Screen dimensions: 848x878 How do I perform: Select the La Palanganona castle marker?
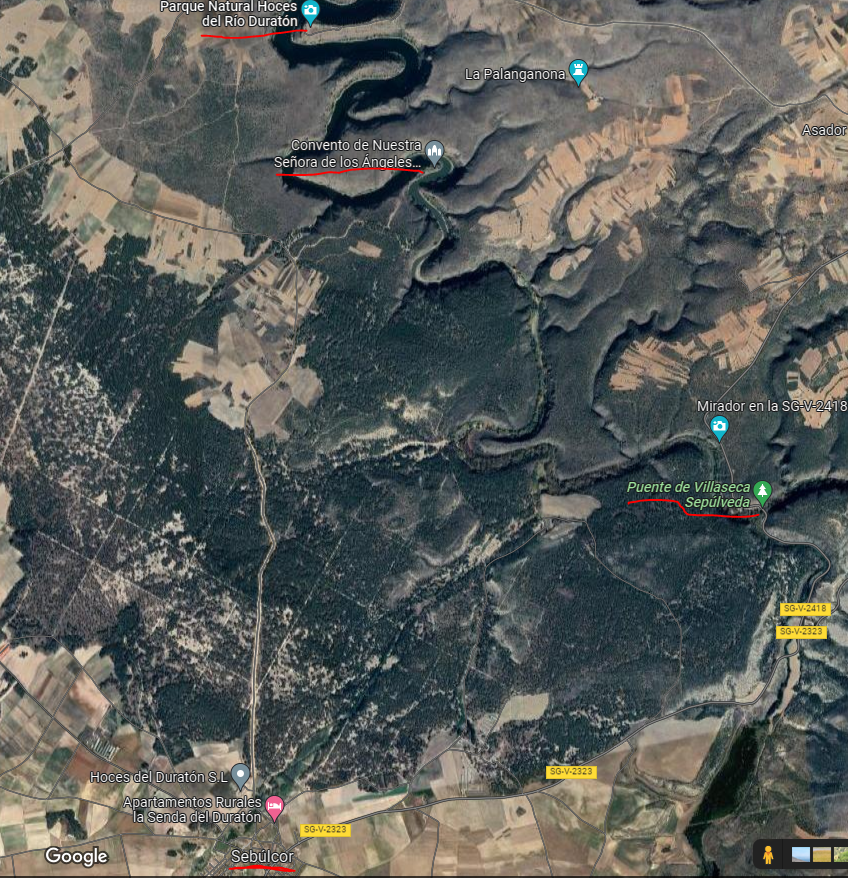click(x=579, y=72)
